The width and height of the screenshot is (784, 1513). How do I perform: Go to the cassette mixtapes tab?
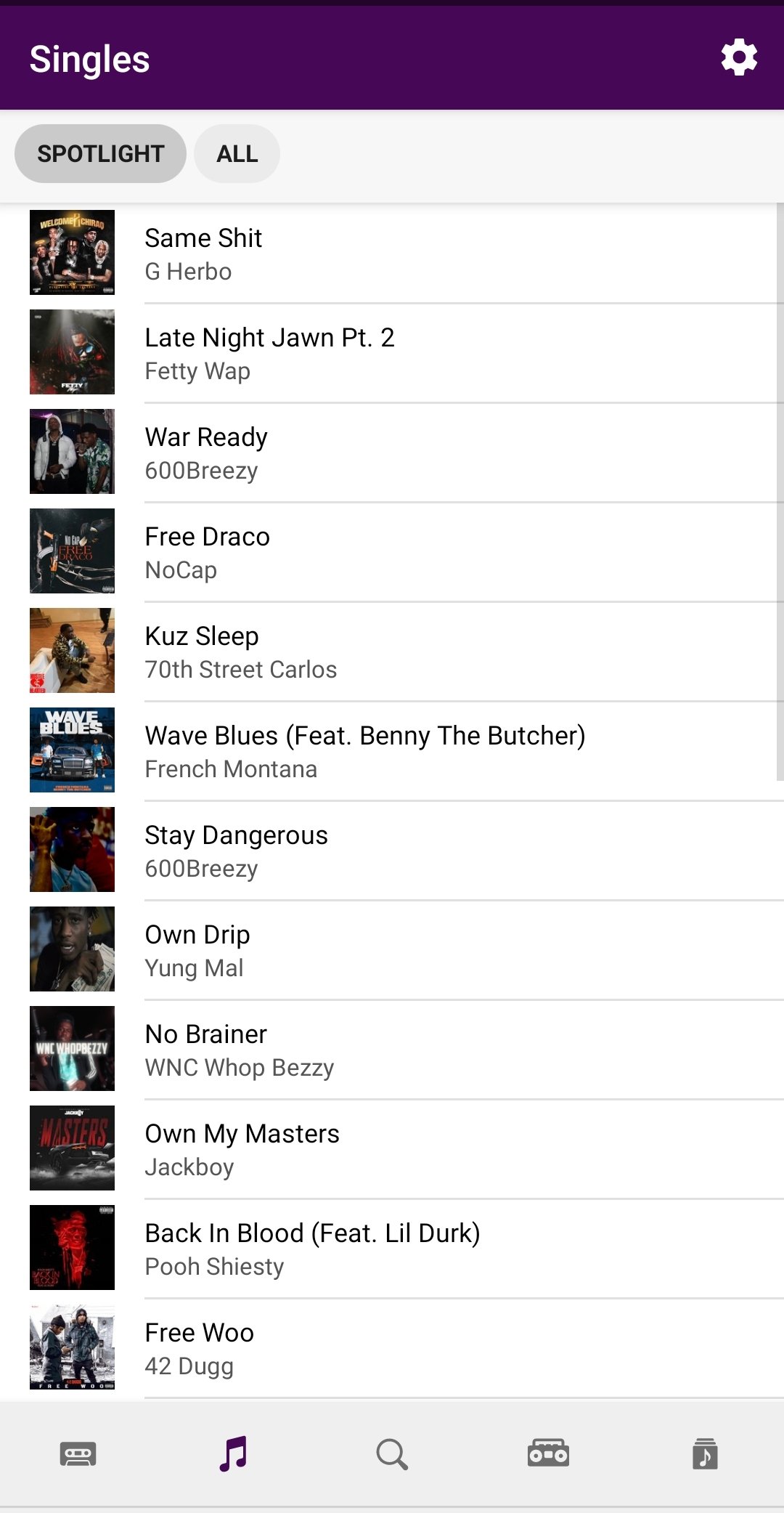point(78,1454)
